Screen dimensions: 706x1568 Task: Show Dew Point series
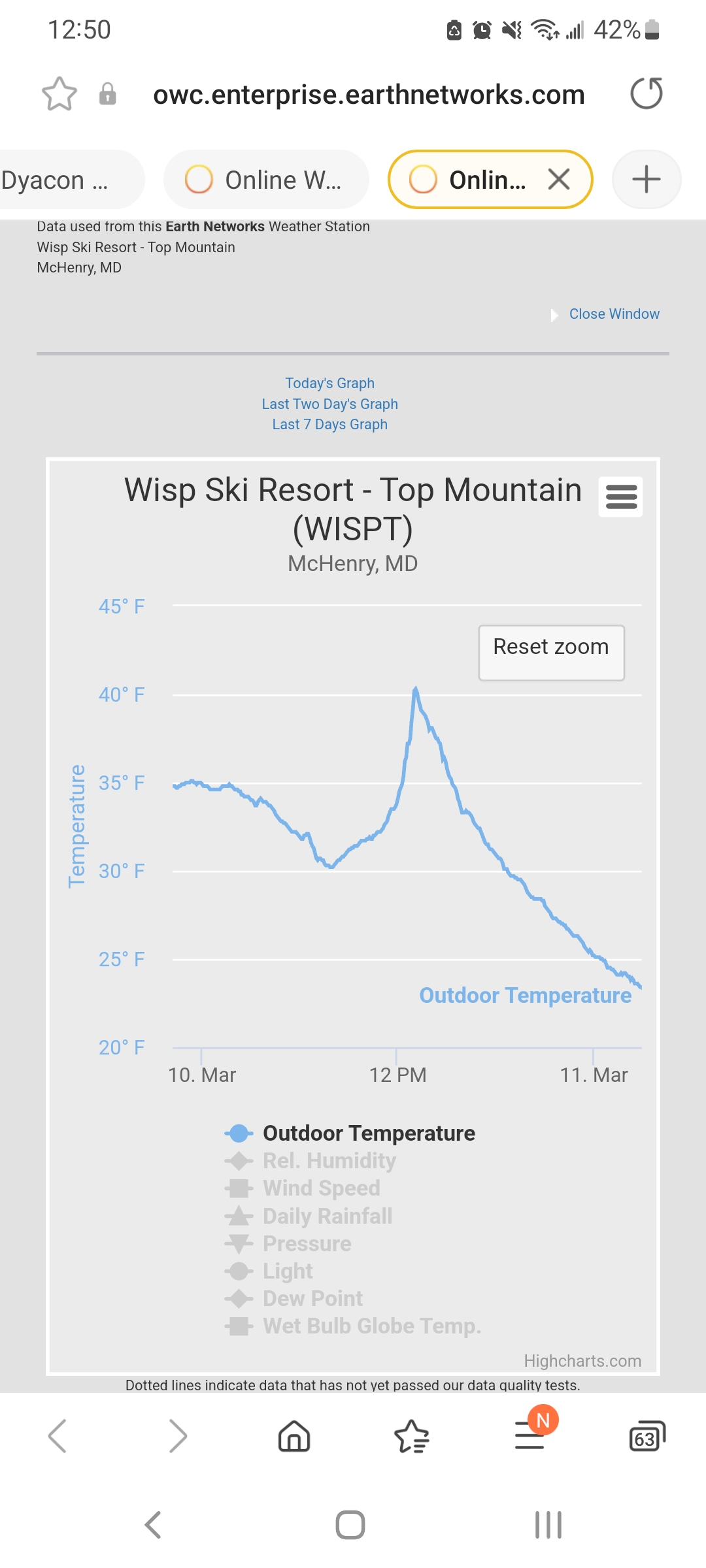click(x=294, y=1298)
